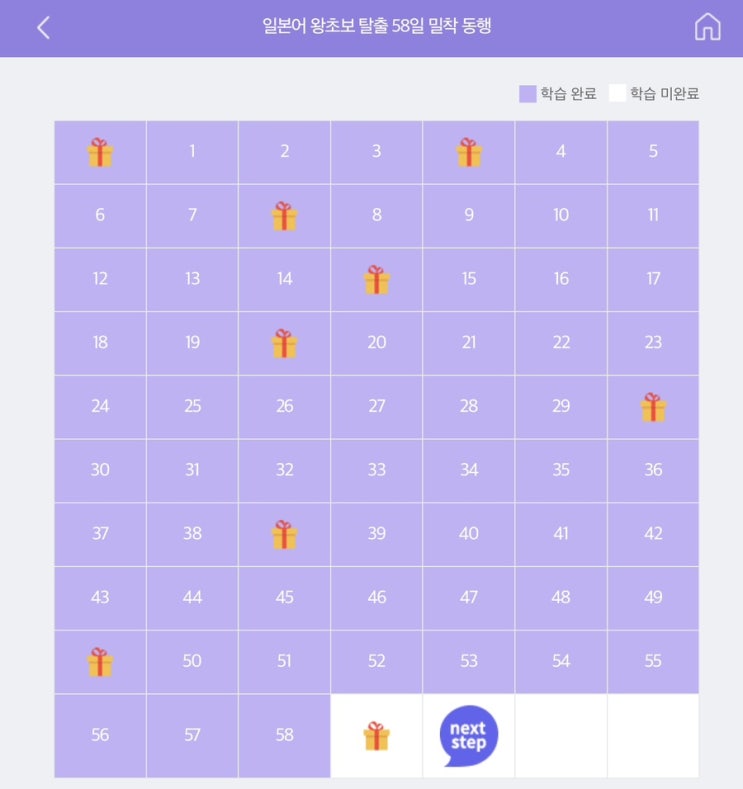Tap the gift box before day 50
The width and height of the screenshot is (743, 789).
click(x=100, y=661)
